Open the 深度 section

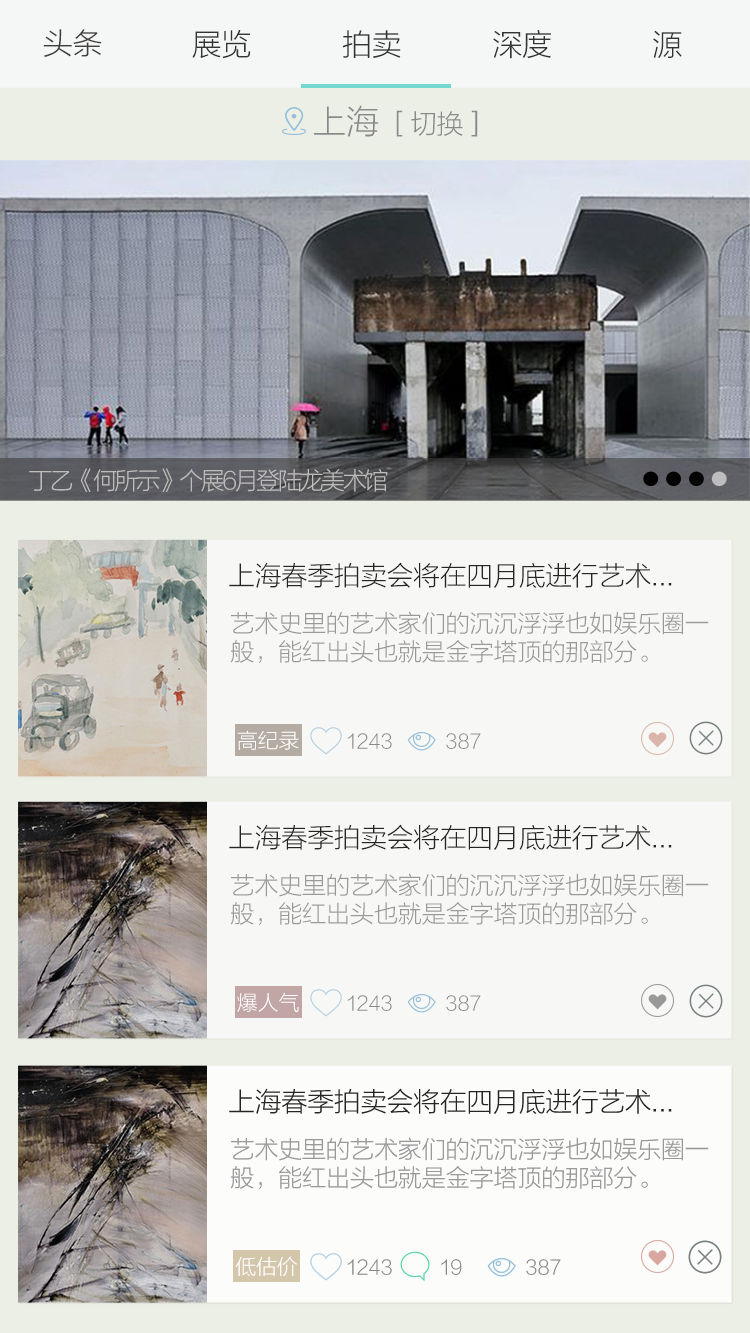[520, 45]
